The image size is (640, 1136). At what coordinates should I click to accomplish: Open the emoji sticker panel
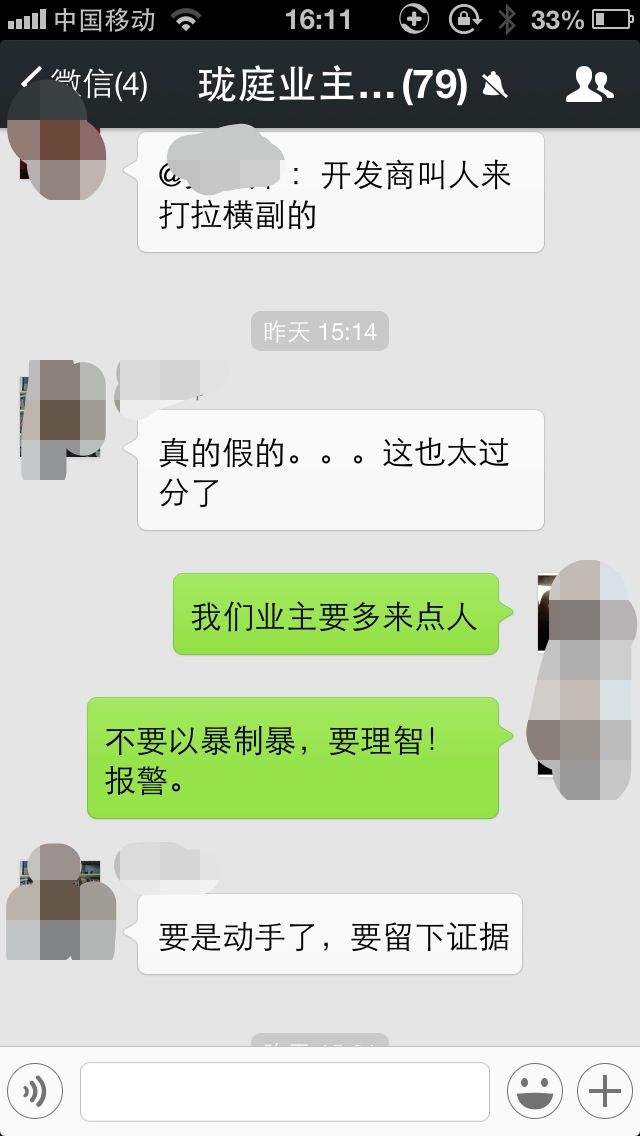coord(534,1091)
